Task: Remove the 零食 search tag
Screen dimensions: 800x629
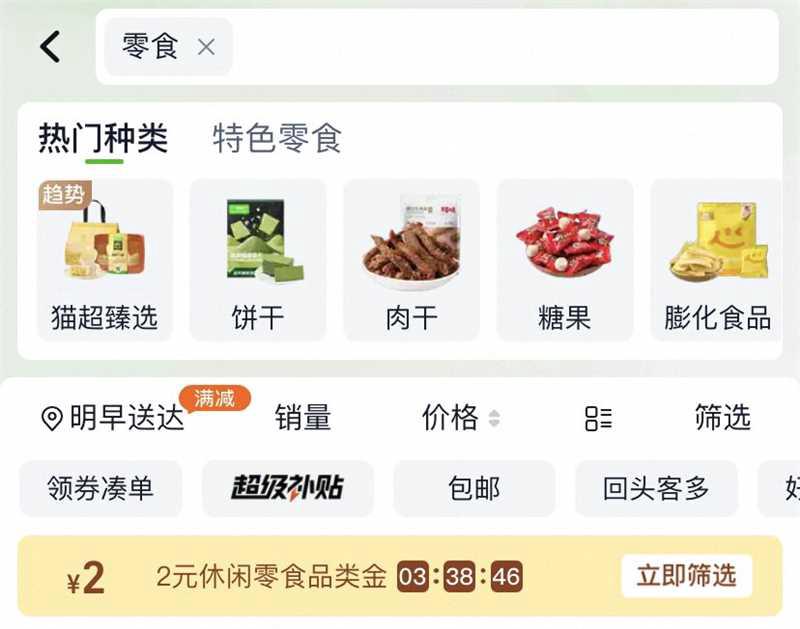Action: point(206,47)
